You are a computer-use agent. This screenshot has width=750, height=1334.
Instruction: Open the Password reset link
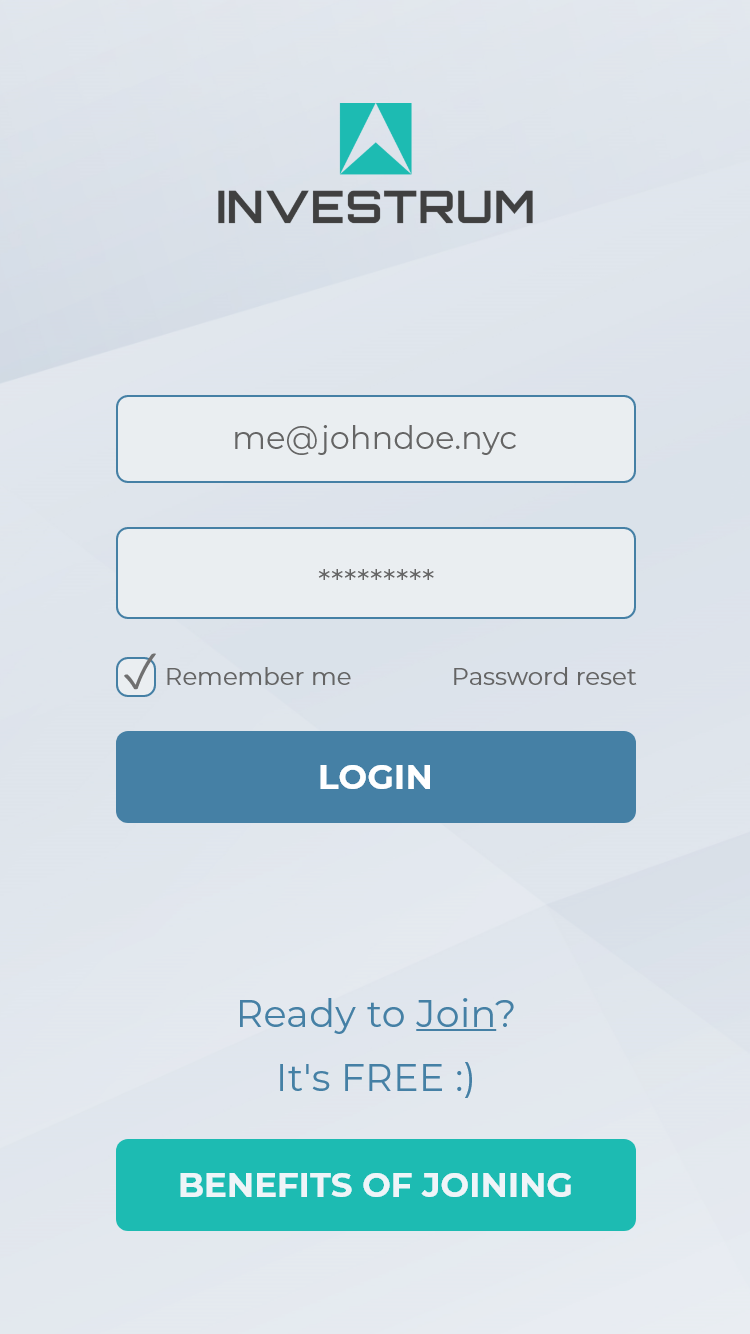pyautogui.click(x=543, y=677)
